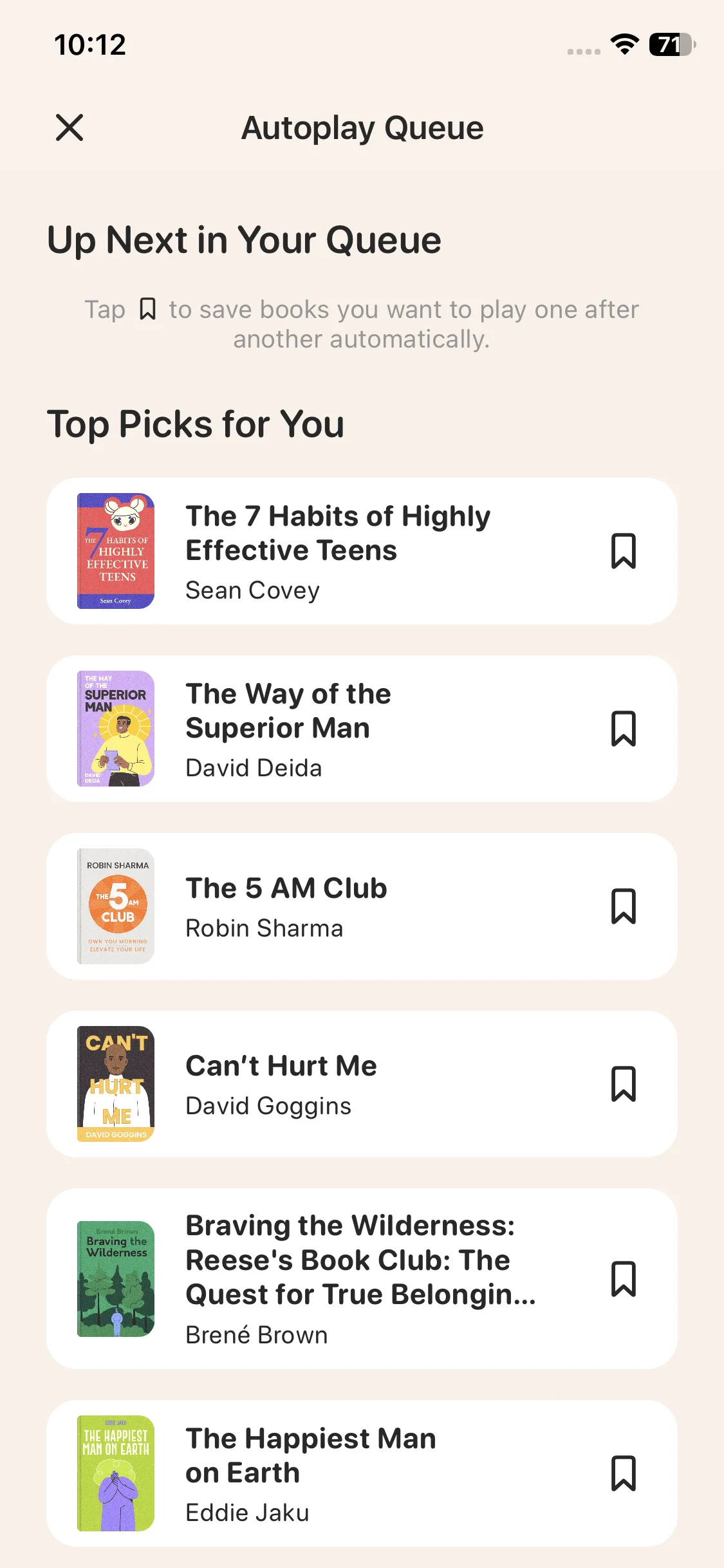Open The Happiest Man on Earth card
Image resolution: width=724 pixels, height=1568 pixels.
(311, 1473)
